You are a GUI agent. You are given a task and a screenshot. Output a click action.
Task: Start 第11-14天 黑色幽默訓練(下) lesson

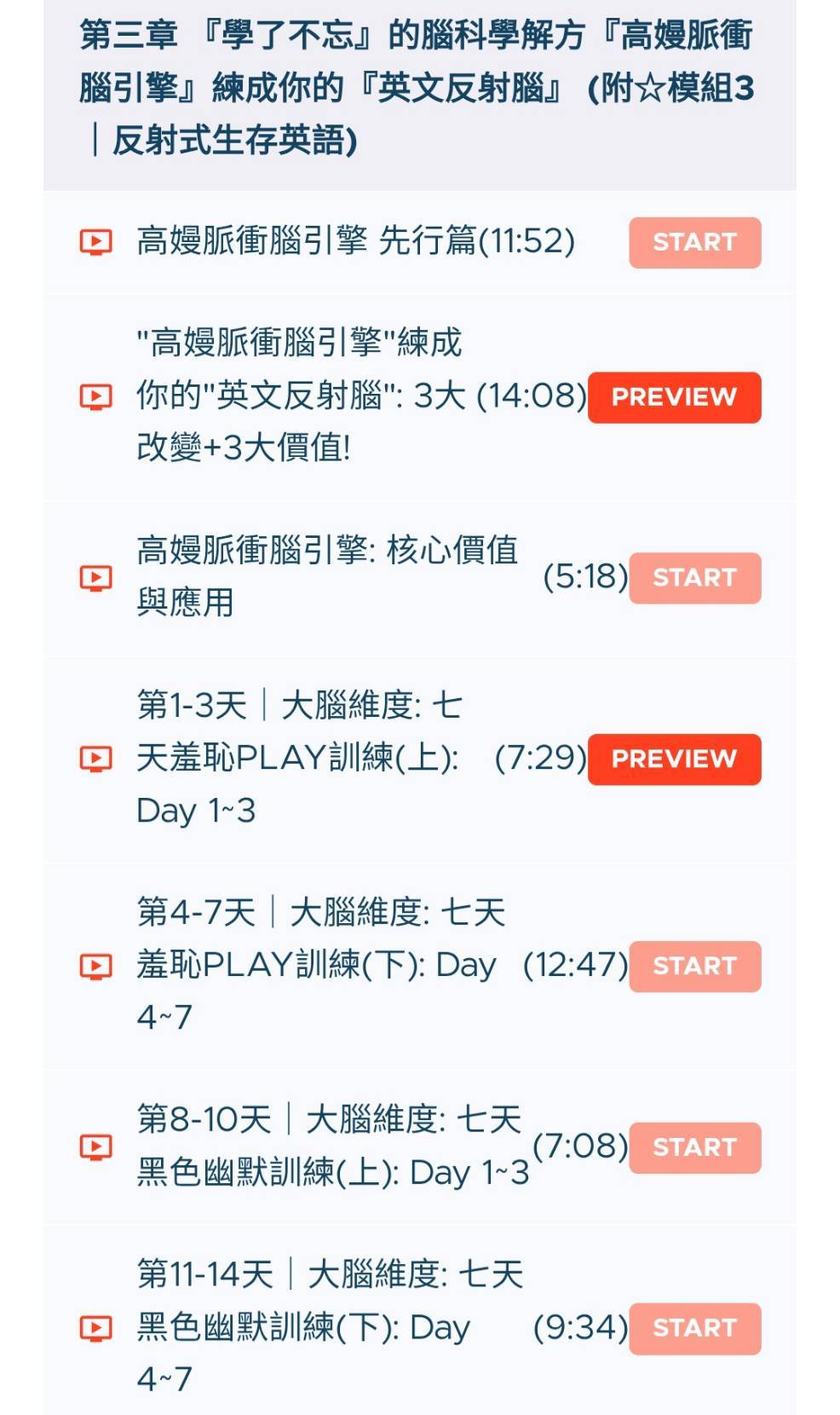[x=694, y=1328]
